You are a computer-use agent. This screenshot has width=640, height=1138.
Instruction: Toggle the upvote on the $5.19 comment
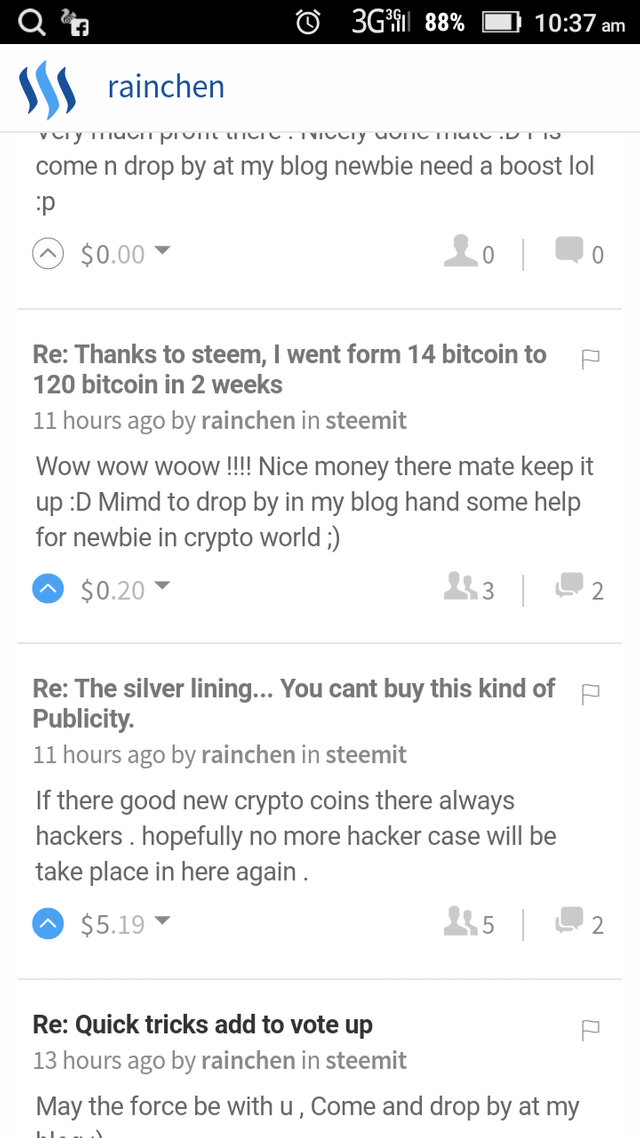[46, 925]
